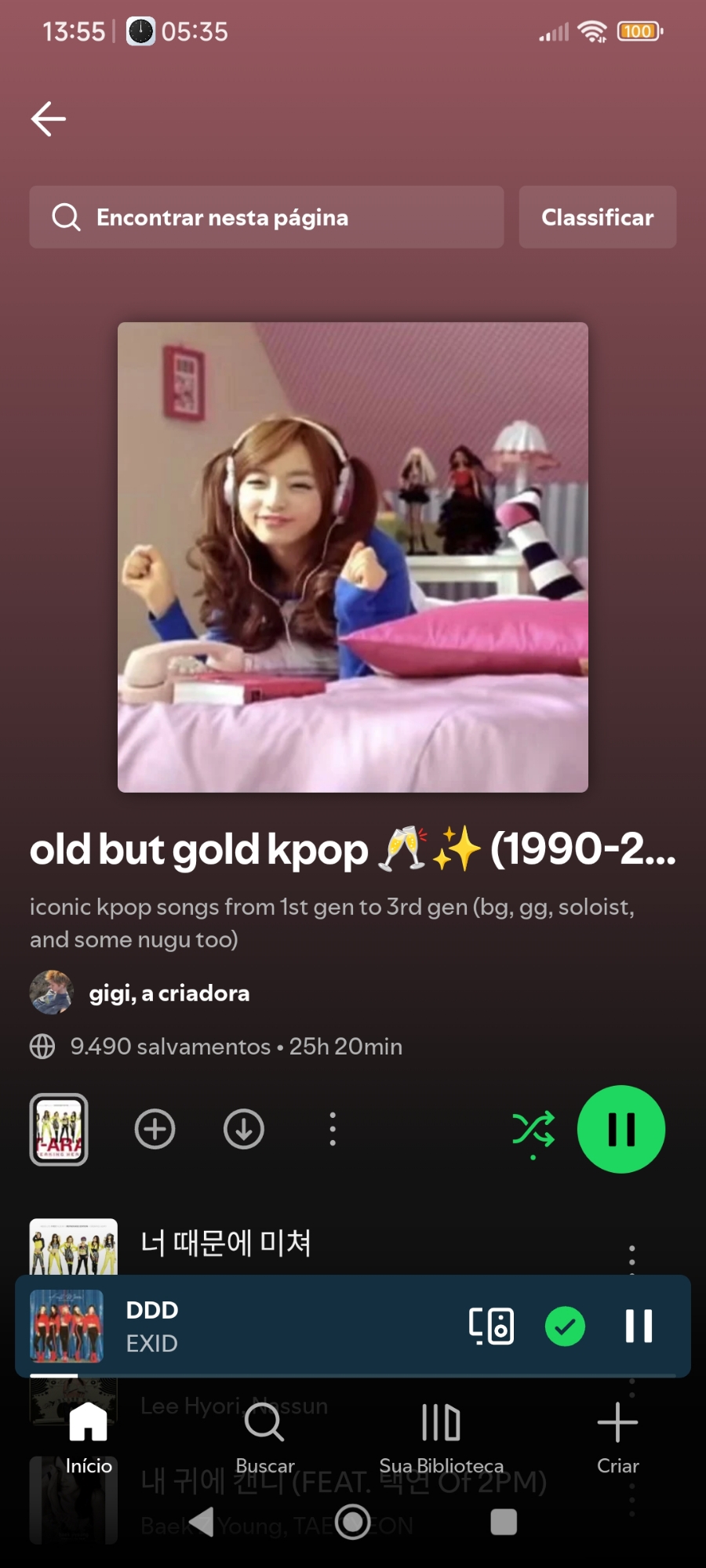
Task: Open options for the track 너 때문에 미쳐
Action: tap(631, 1254)
